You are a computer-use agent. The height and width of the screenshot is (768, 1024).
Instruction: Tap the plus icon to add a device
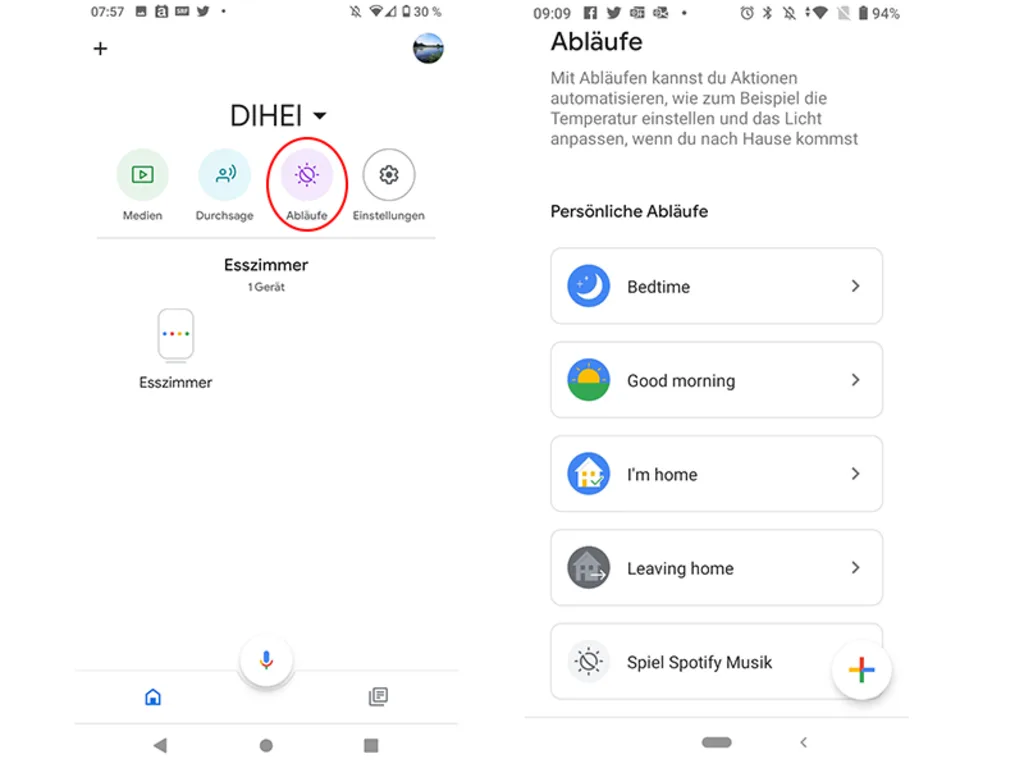click(x=100, y=48)
